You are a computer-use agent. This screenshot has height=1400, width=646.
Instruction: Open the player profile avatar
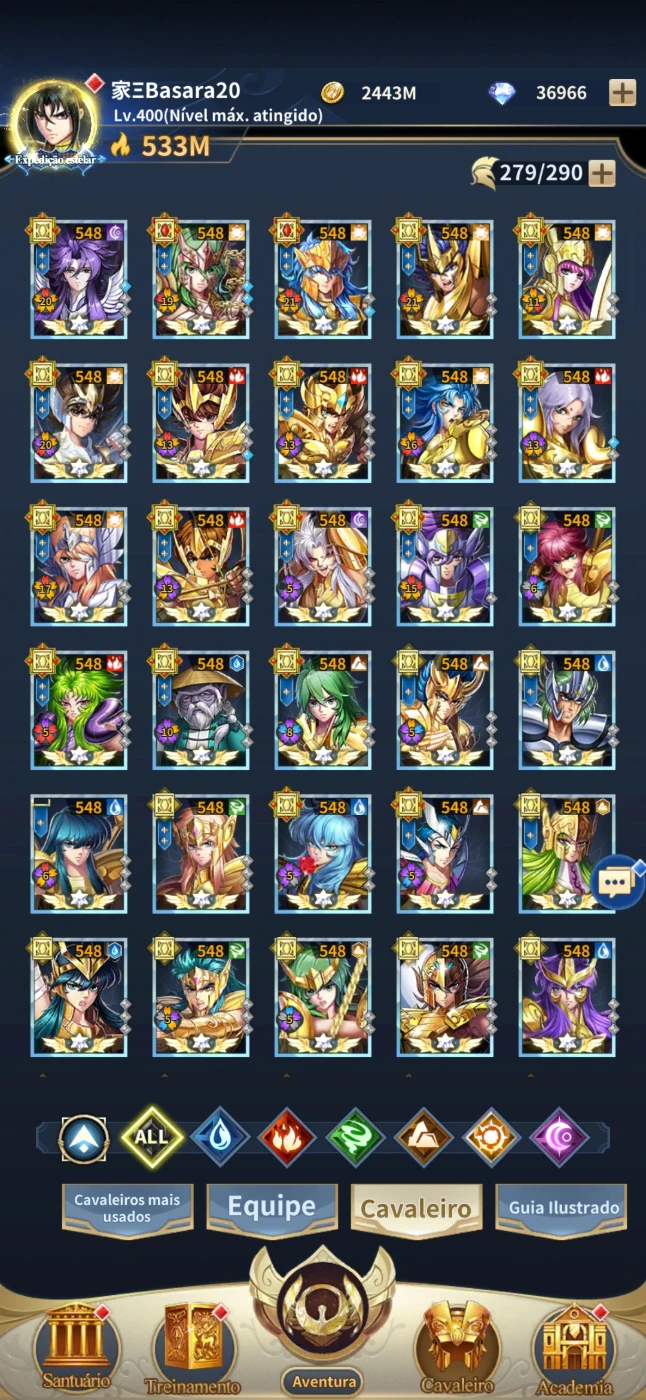54,122
